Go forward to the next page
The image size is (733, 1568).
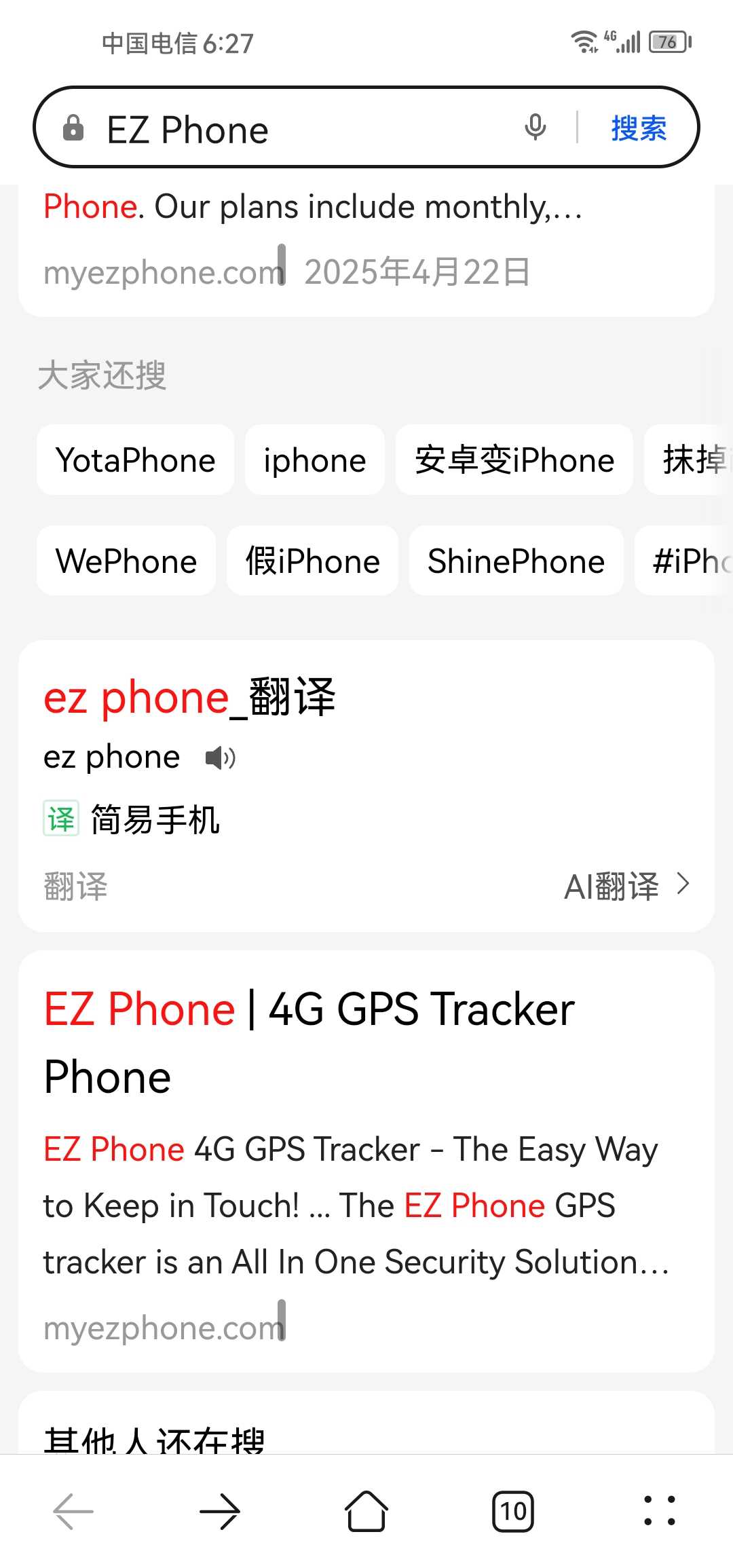coord(220,1512)
